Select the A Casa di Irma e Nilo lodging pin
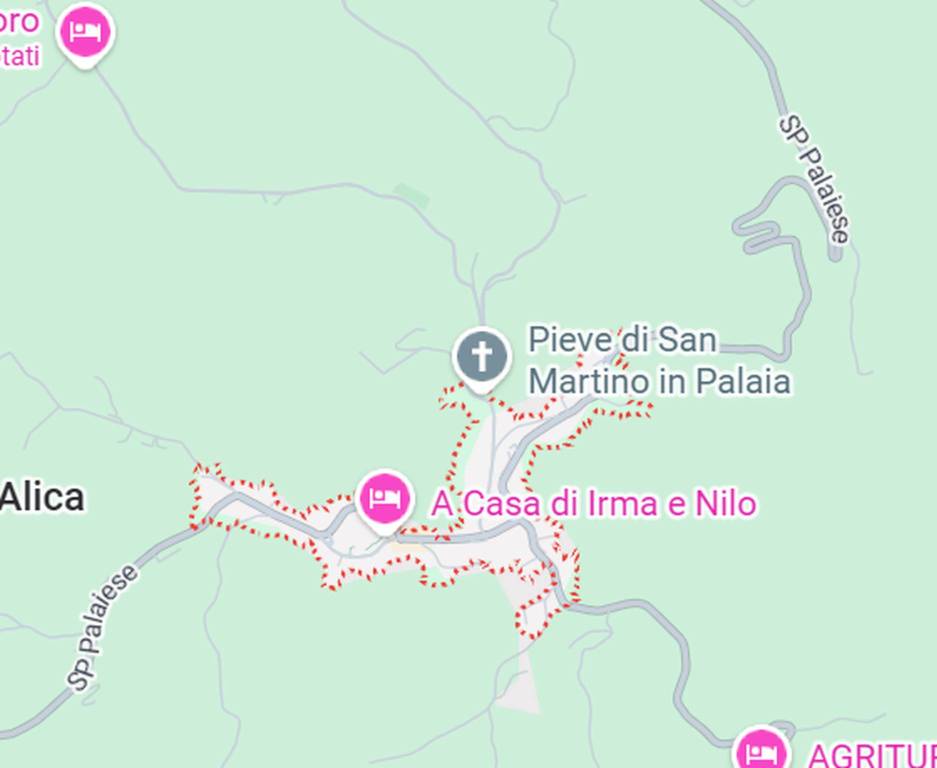The image size is (937, 768). pos(385,498)
